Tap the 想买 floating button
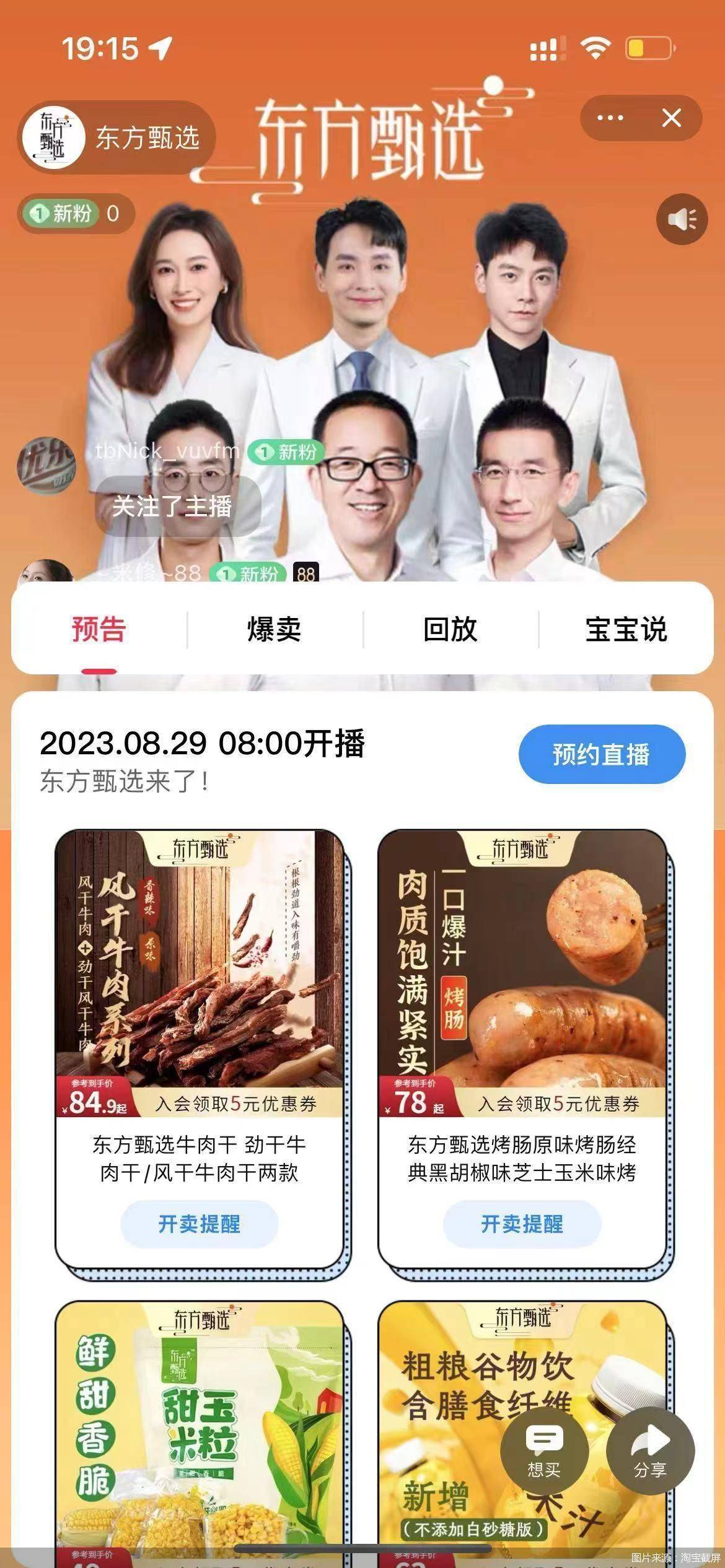The height and width of the screenshot is (1568, 725). (543, 1451)
